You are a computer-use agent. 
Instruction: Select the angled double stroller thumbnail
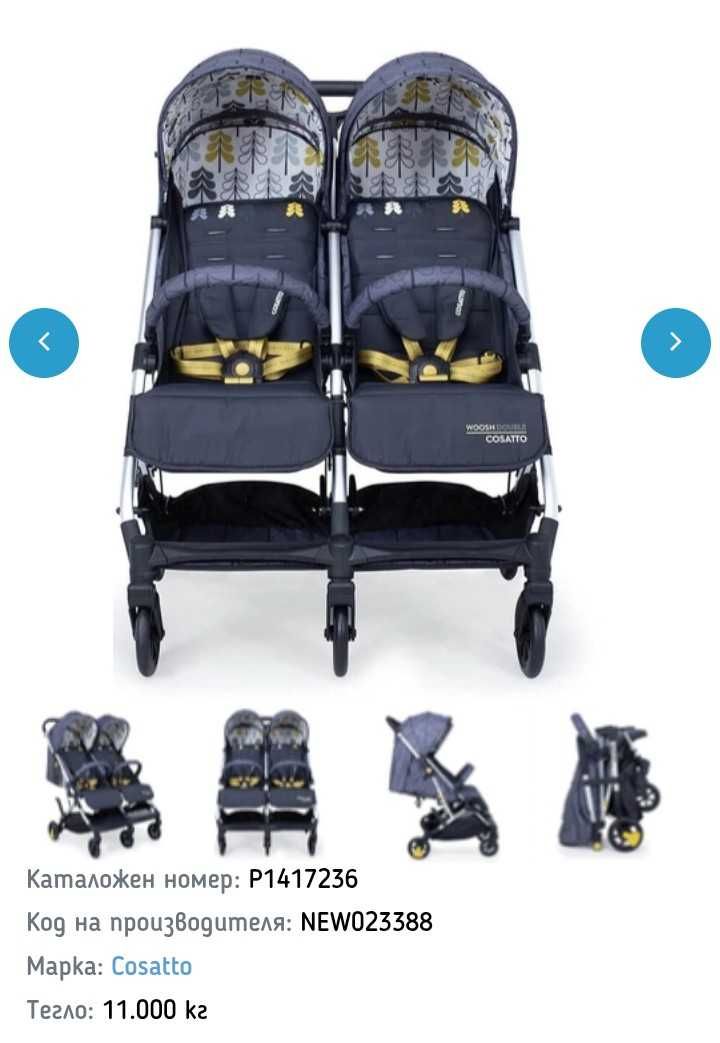tap(97, 782)
